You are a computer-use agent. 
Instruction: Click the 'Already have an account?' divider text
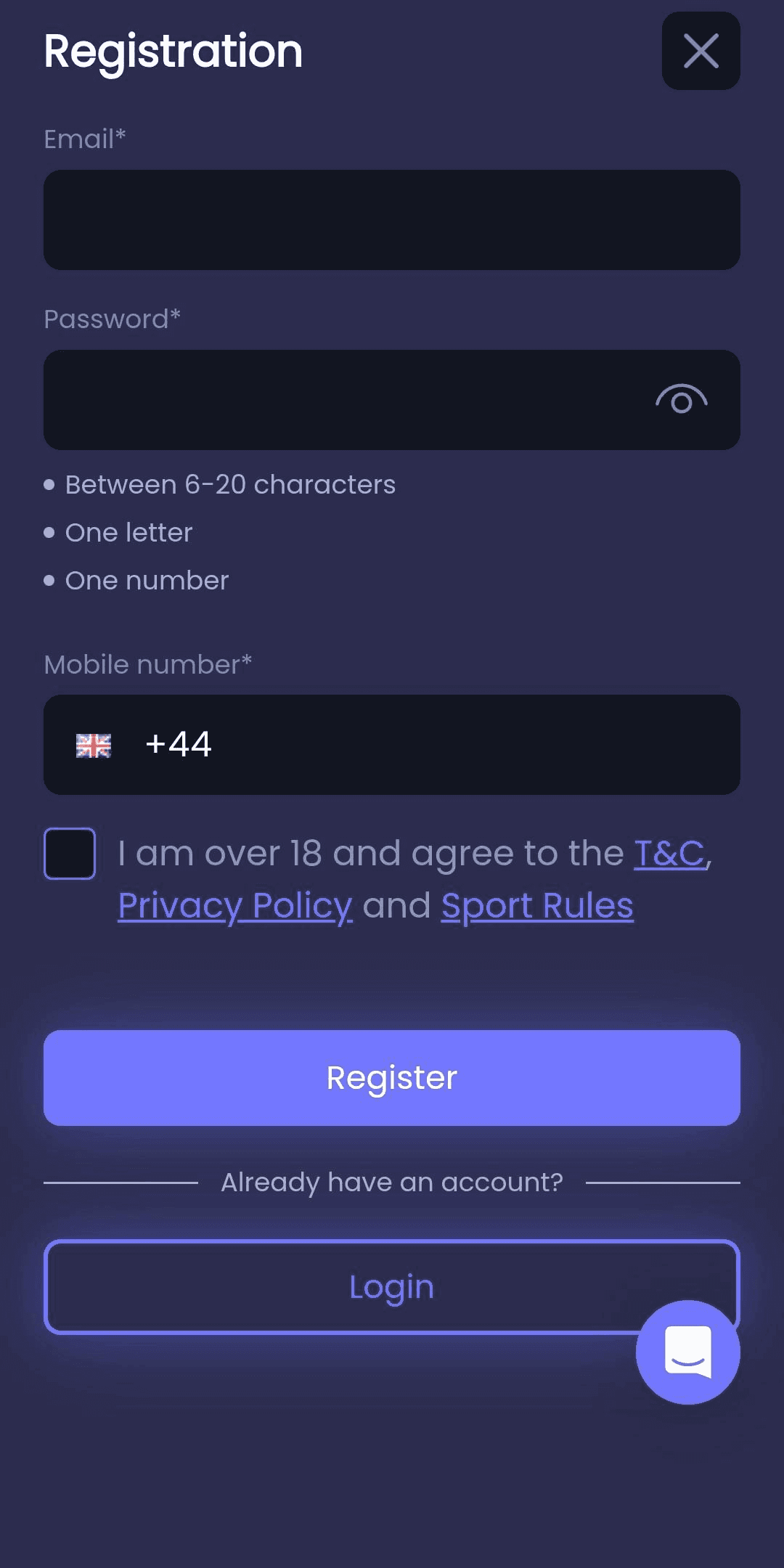coord(391,1182)
